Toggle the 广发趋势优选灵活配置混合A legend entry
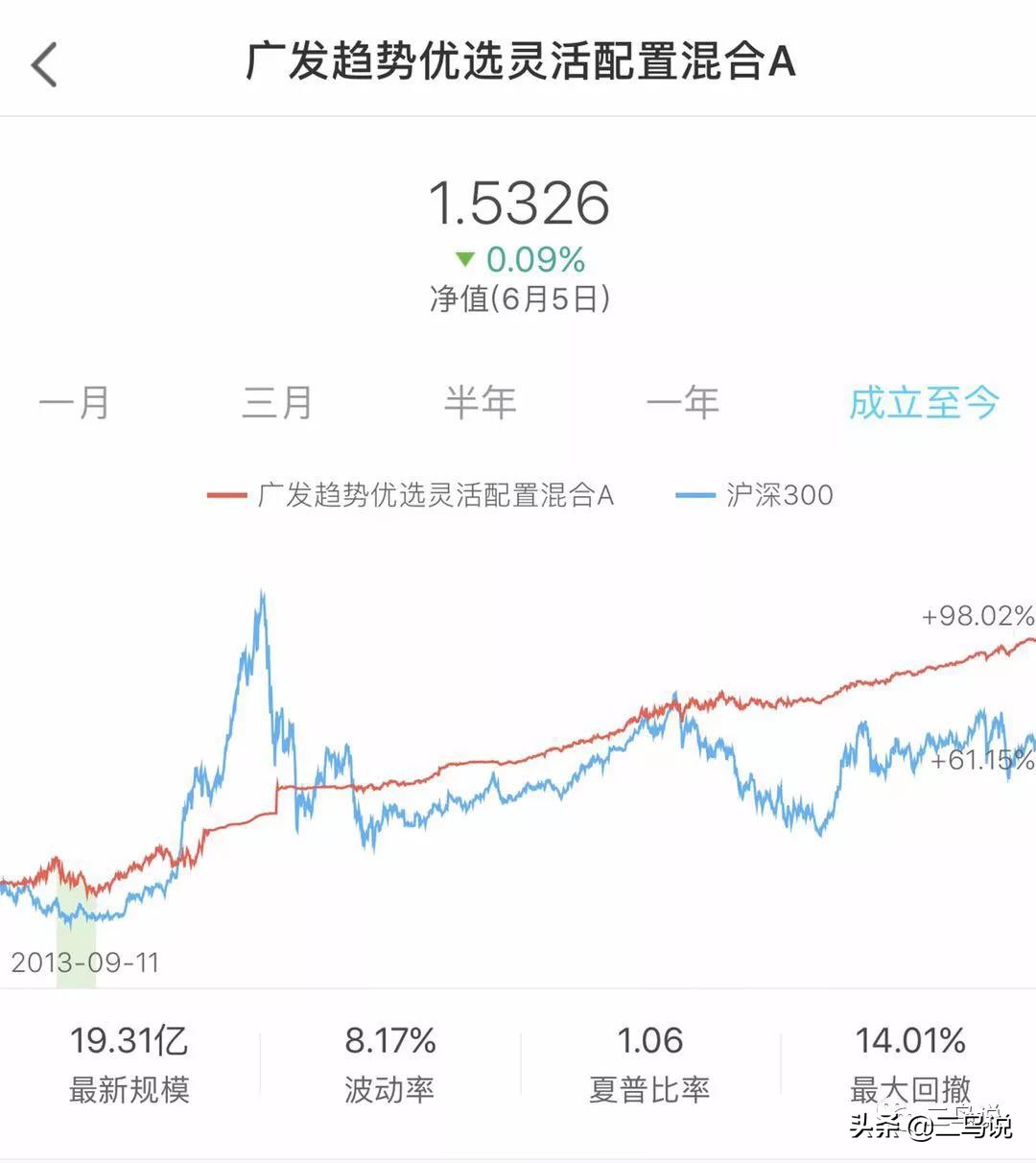This screenshot has height=1163, width=1036. coord(436,496)
